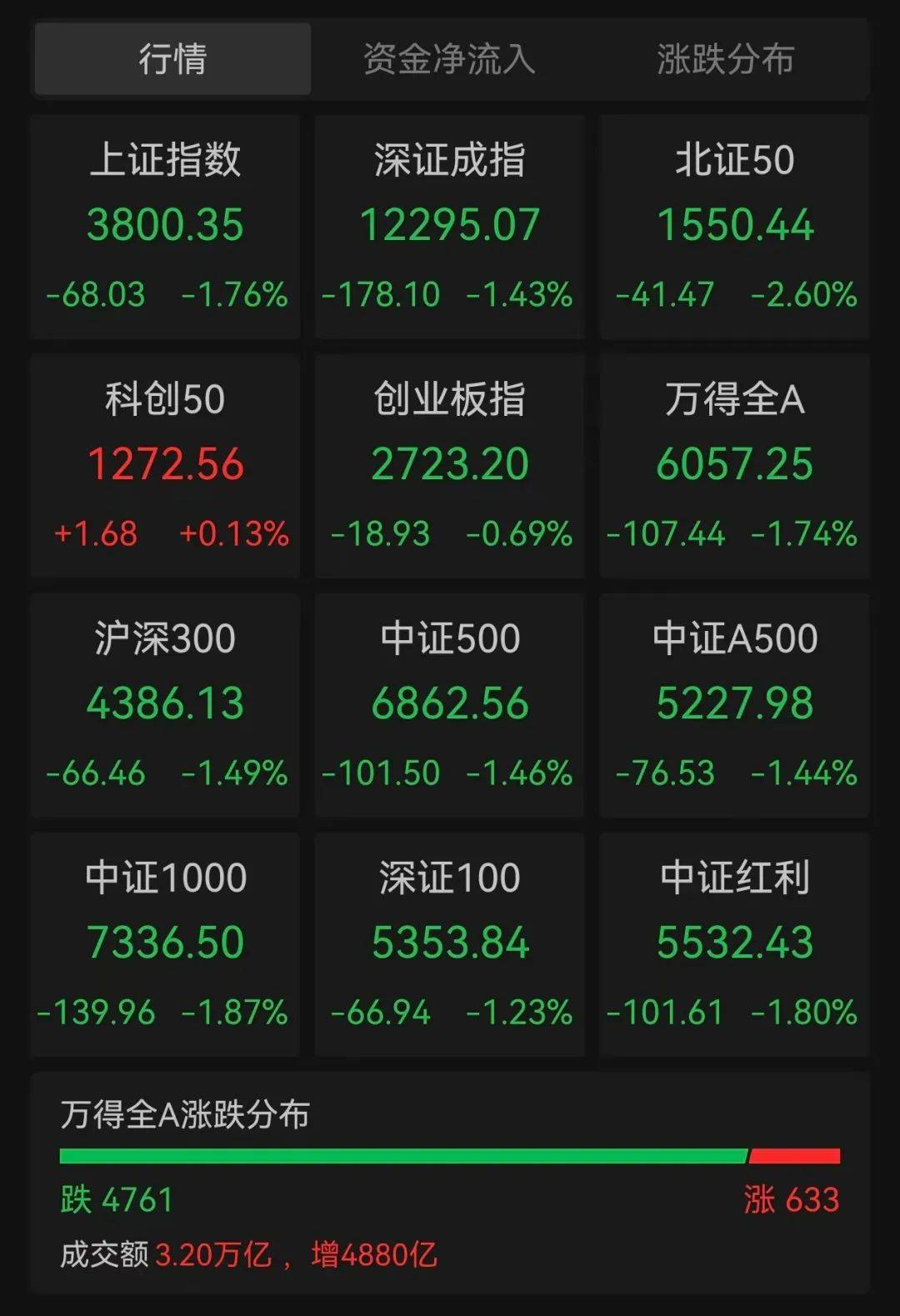This screenshot has height=1316, width=900.
Task: Click the green-red advance decline bar
Action: tap(450, 1155)
